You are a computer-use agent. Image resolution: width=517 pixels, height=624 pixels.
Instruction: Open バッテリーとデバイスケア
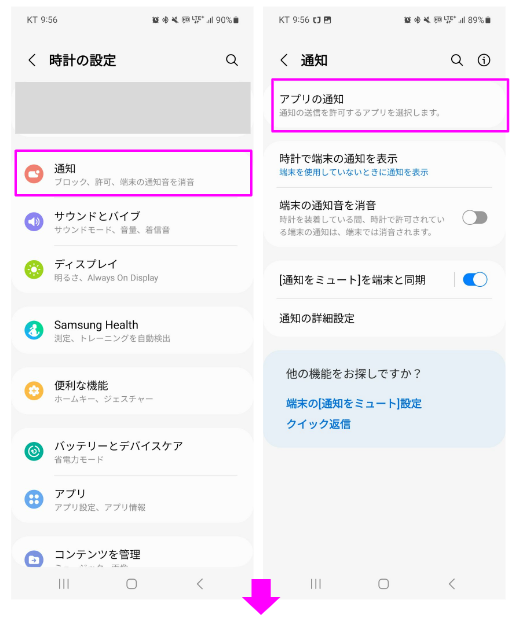pyautogui.click(x=133, y=451)
